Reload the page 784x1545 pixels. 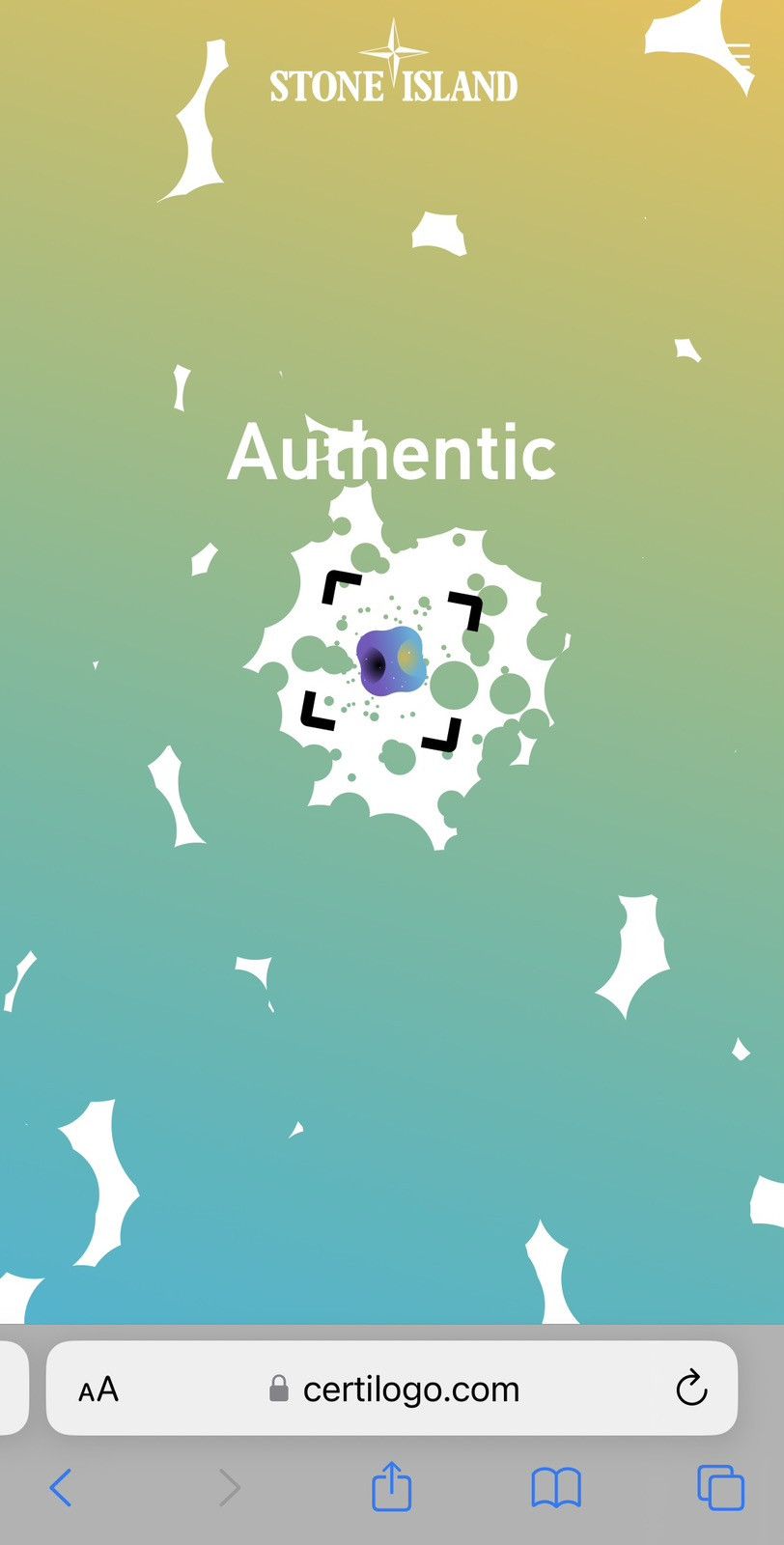pos(691,1389)
